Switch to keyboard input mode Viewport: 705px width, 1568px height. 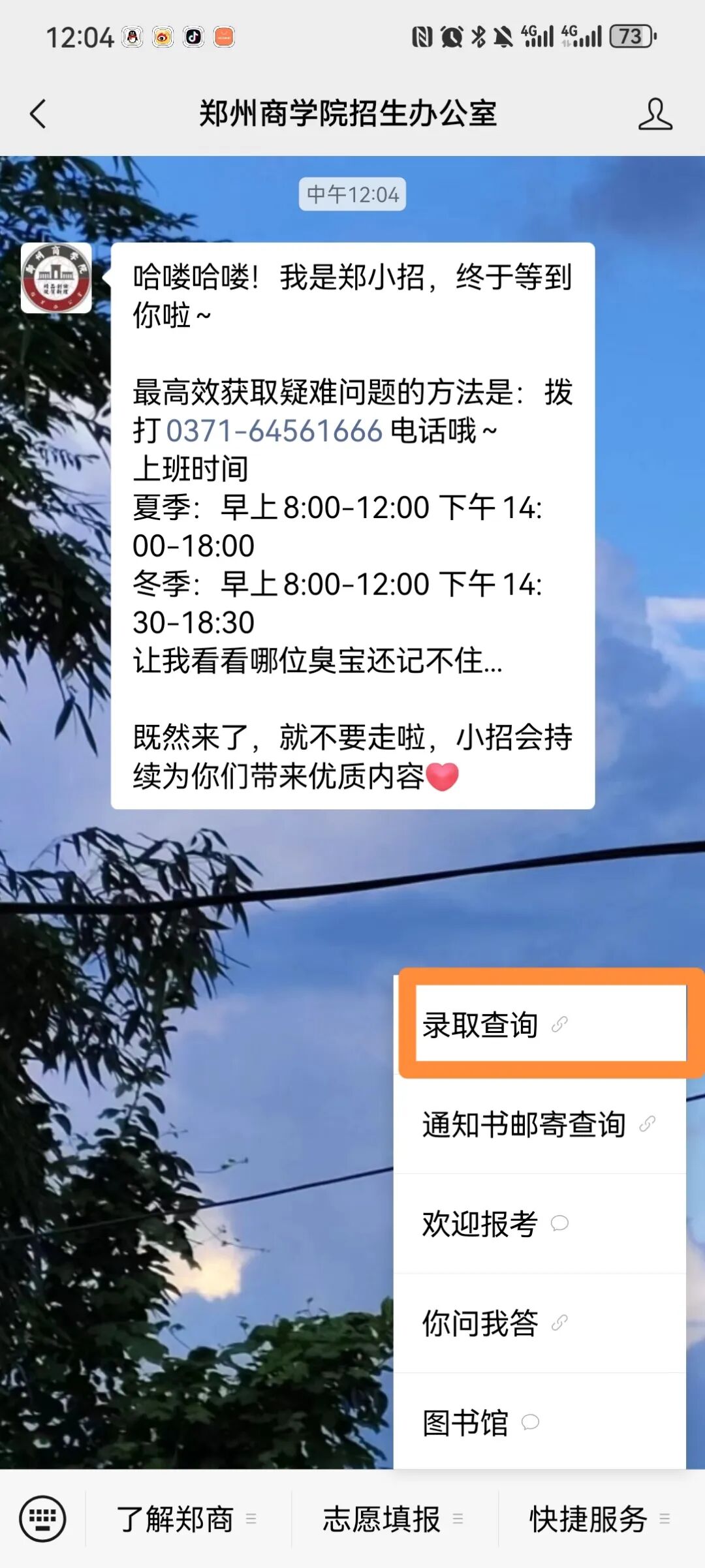point(42,1518)
